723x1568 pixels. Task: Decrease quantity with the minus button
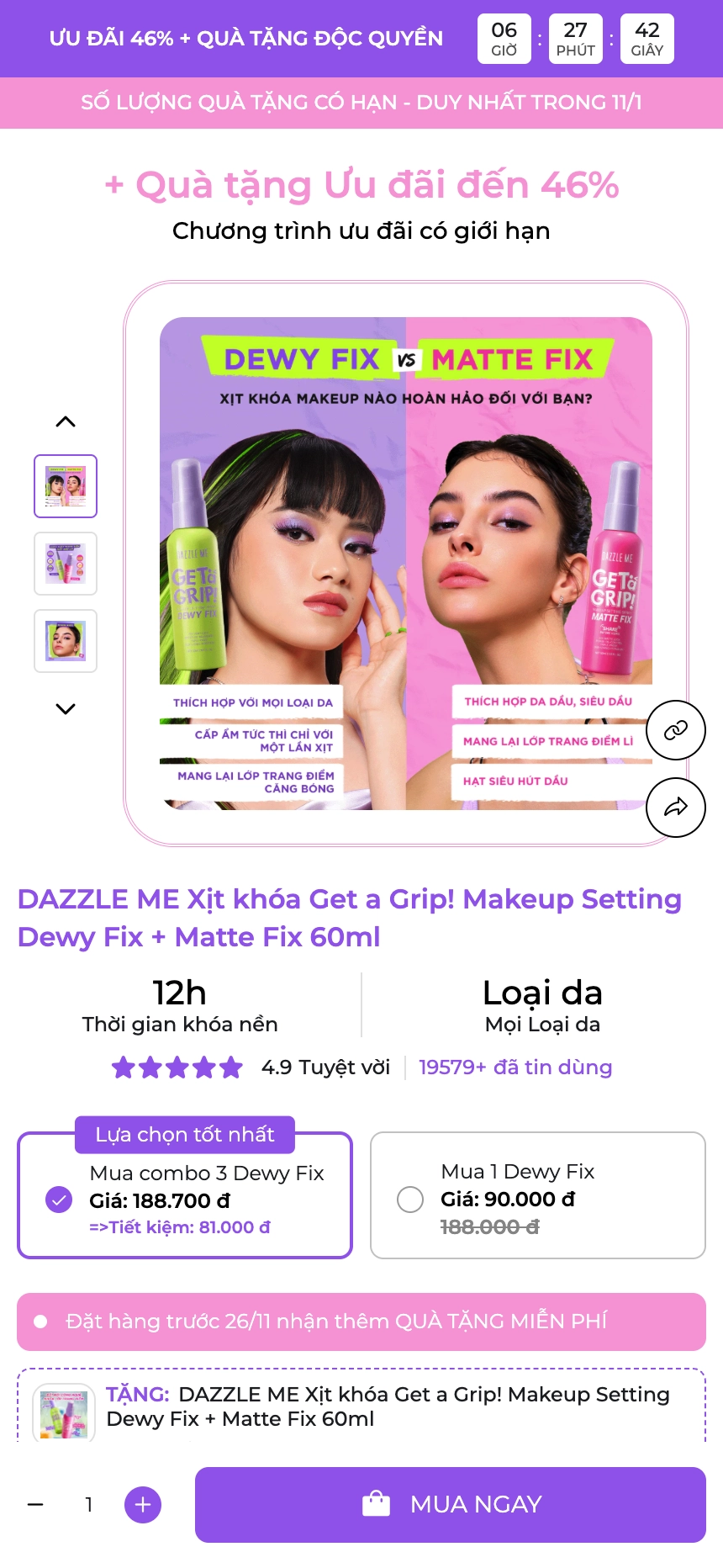35,1504
